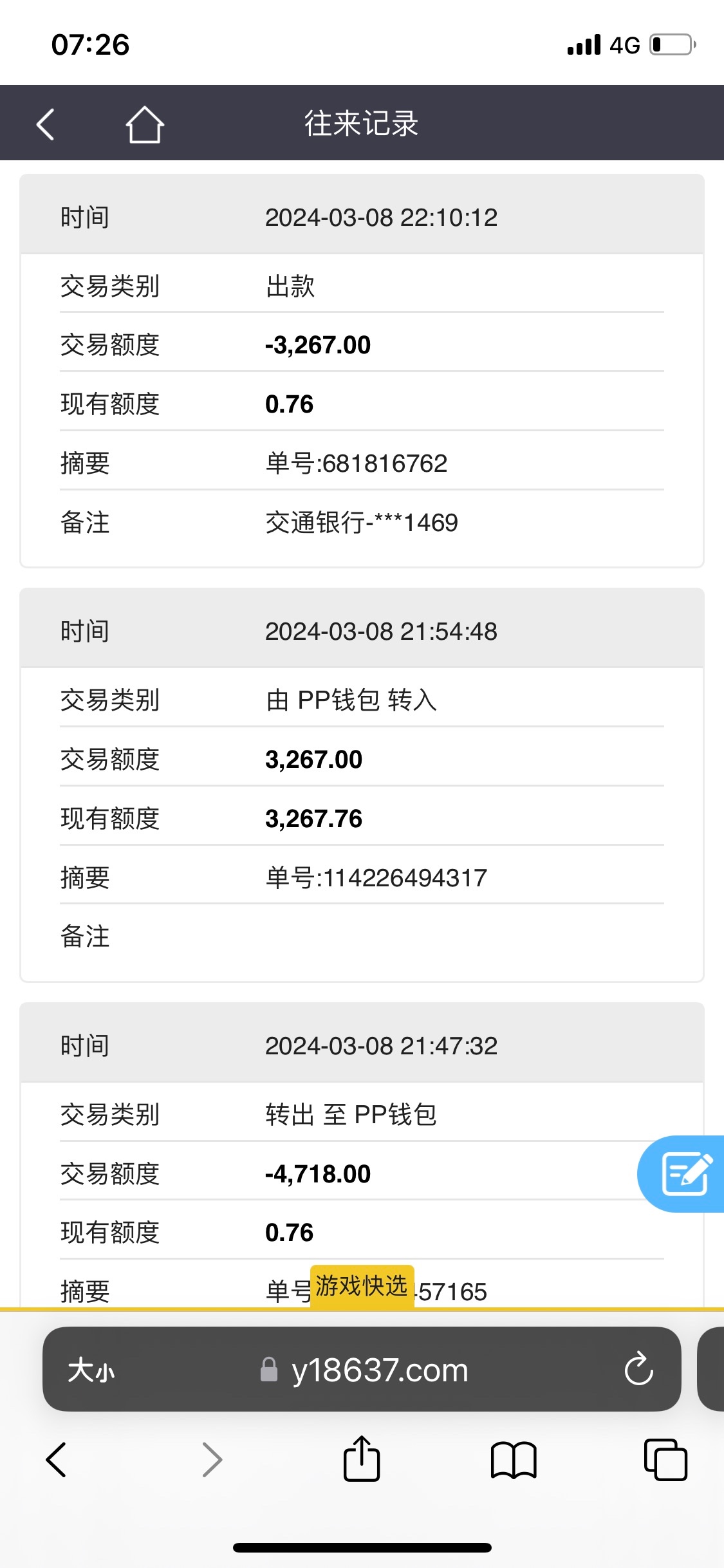
Task: Navigate back in Safari browser toolbar
Action: point(57,1459)
